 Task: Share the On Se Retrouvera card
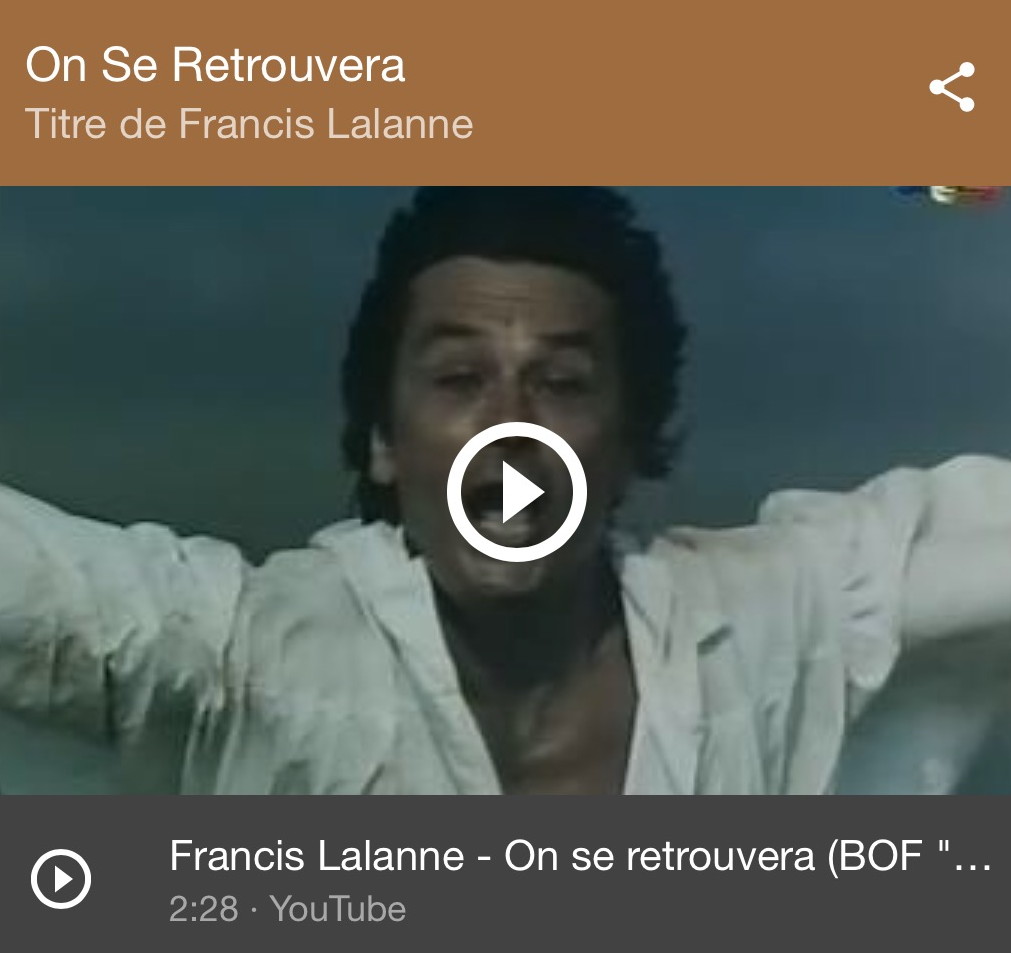pos(951,88)
